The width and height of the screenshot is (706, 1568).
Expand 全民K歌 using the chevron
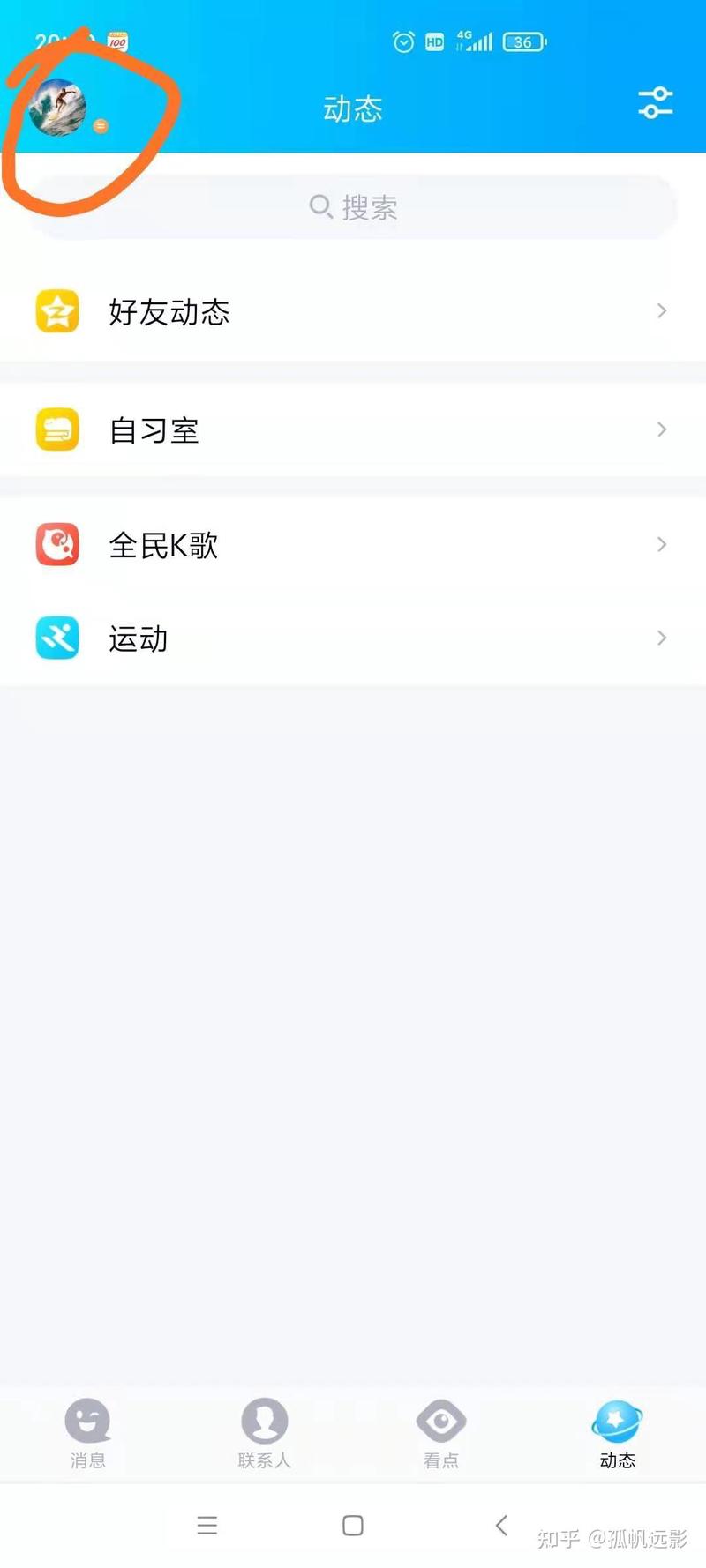point(662,544)
